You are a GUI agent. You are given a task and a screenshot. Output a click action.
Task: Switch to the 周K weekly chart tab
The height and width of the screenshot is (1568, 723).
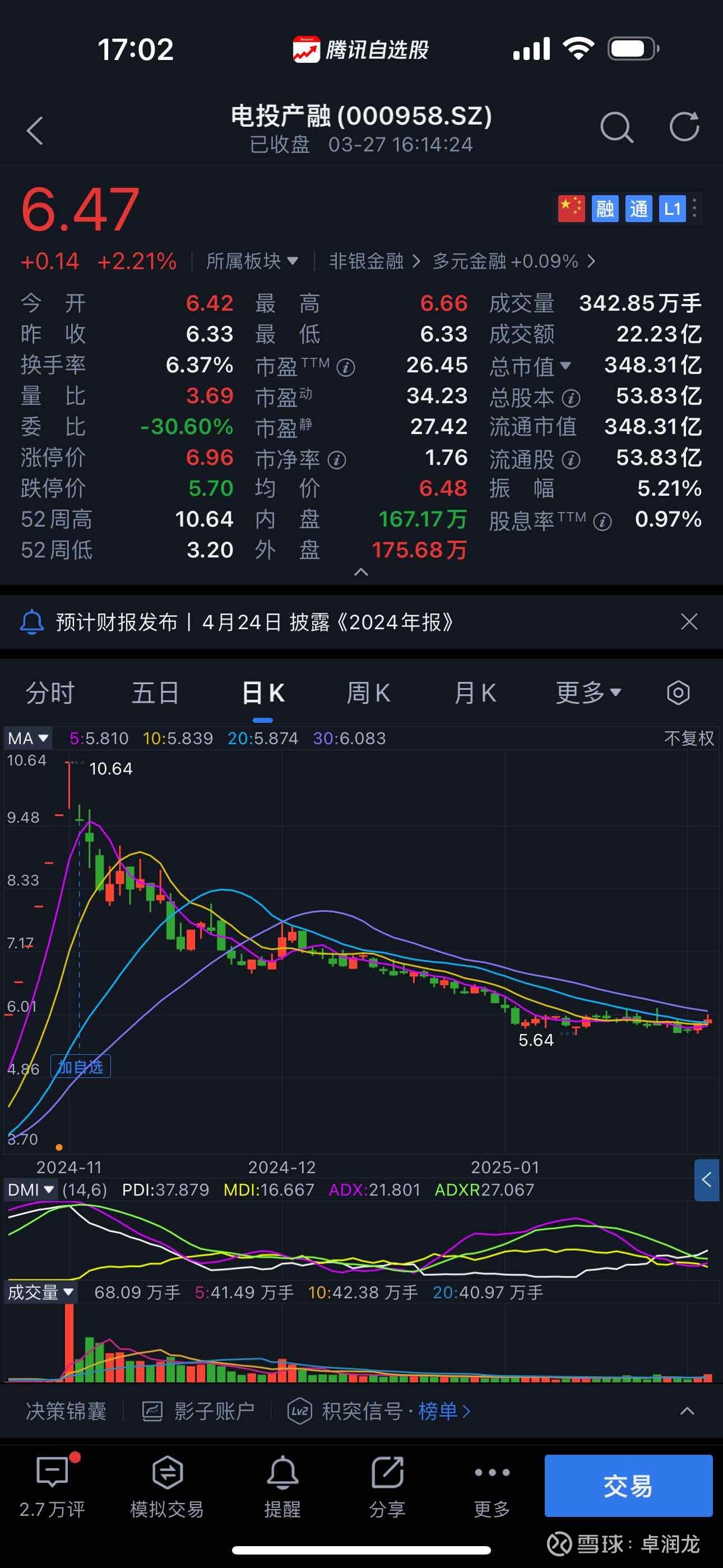[368, 692]
